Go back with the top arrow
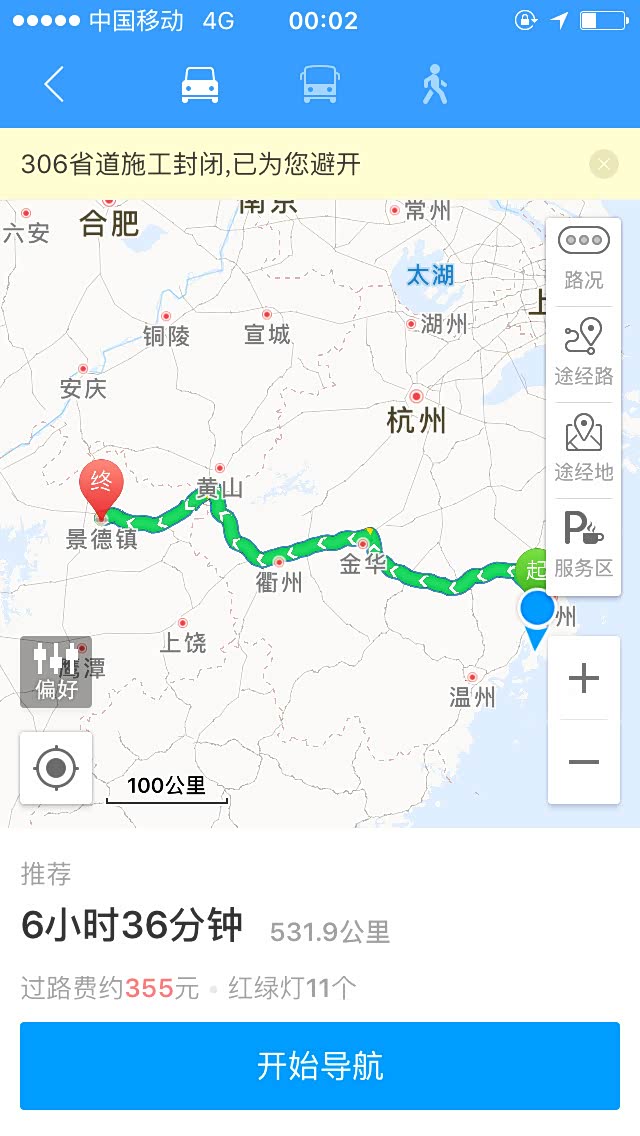 tap(55, 84)
